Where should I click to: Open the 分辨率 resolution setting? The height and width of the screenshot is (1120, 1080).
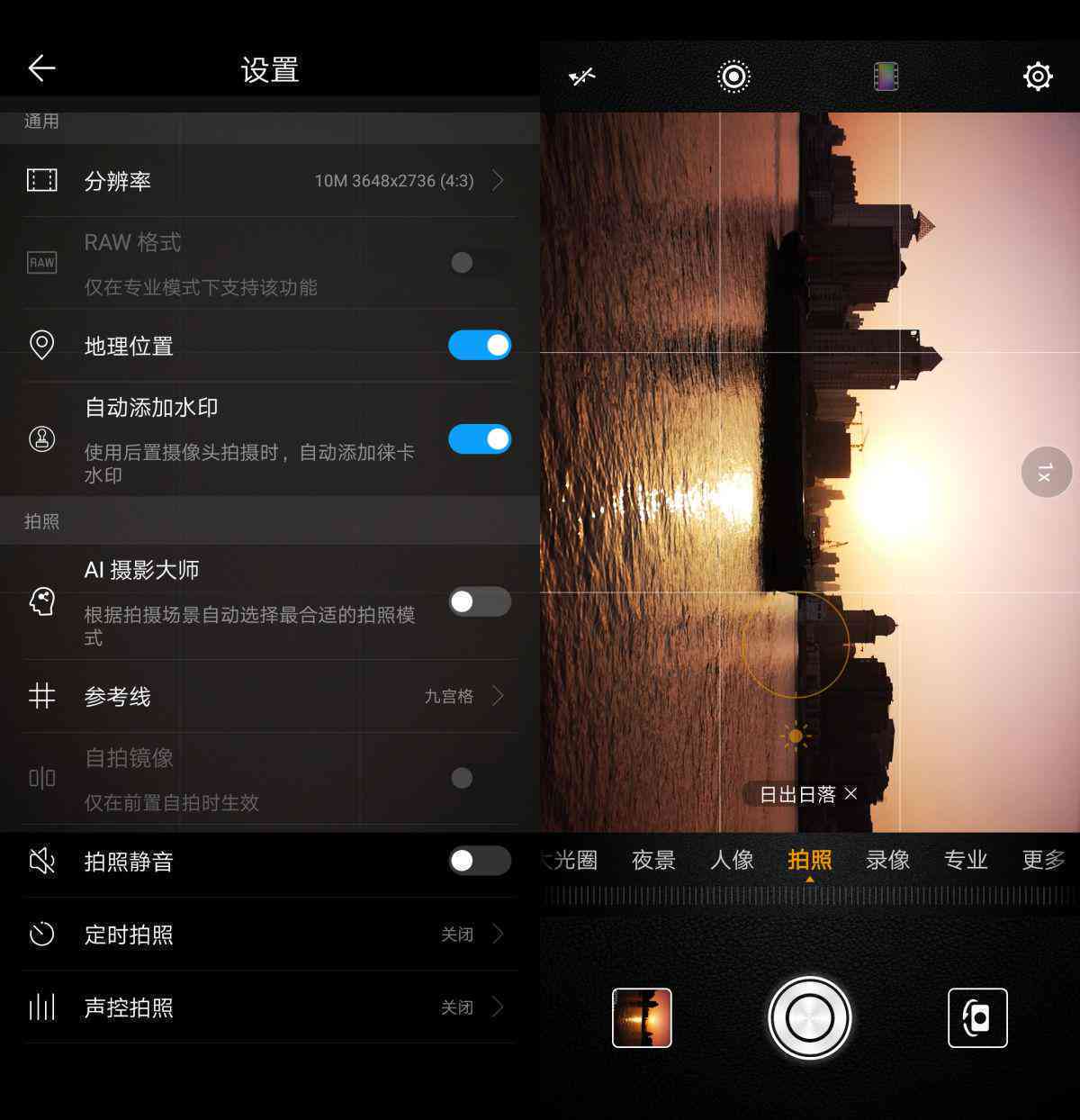pos(270,181)
